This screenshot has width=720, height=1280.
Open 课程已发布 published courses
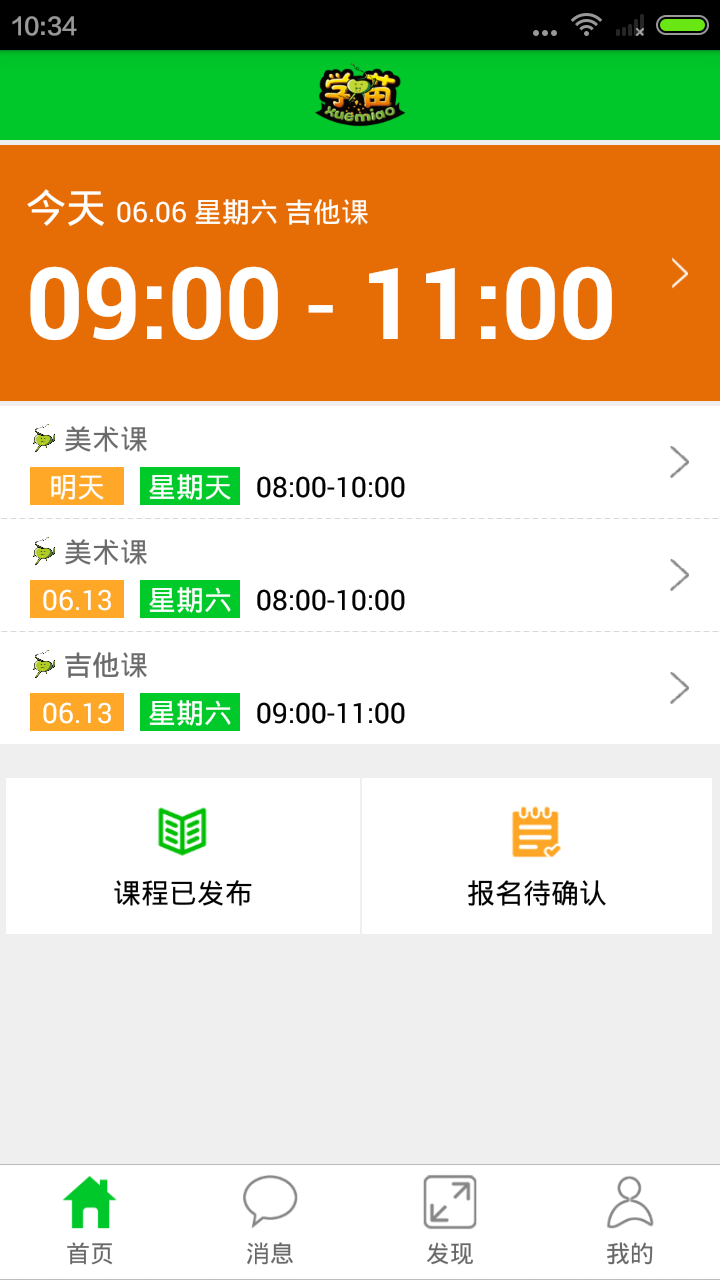pyautogui.click(x=183, y=856)
